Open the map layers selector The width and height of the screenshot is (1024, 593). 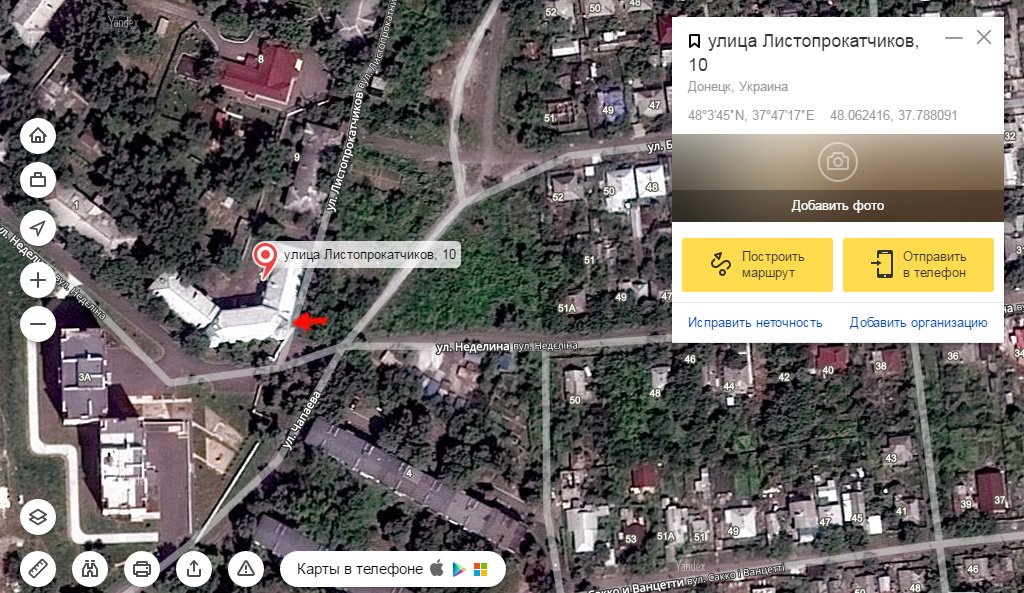(x=38, y=517)
